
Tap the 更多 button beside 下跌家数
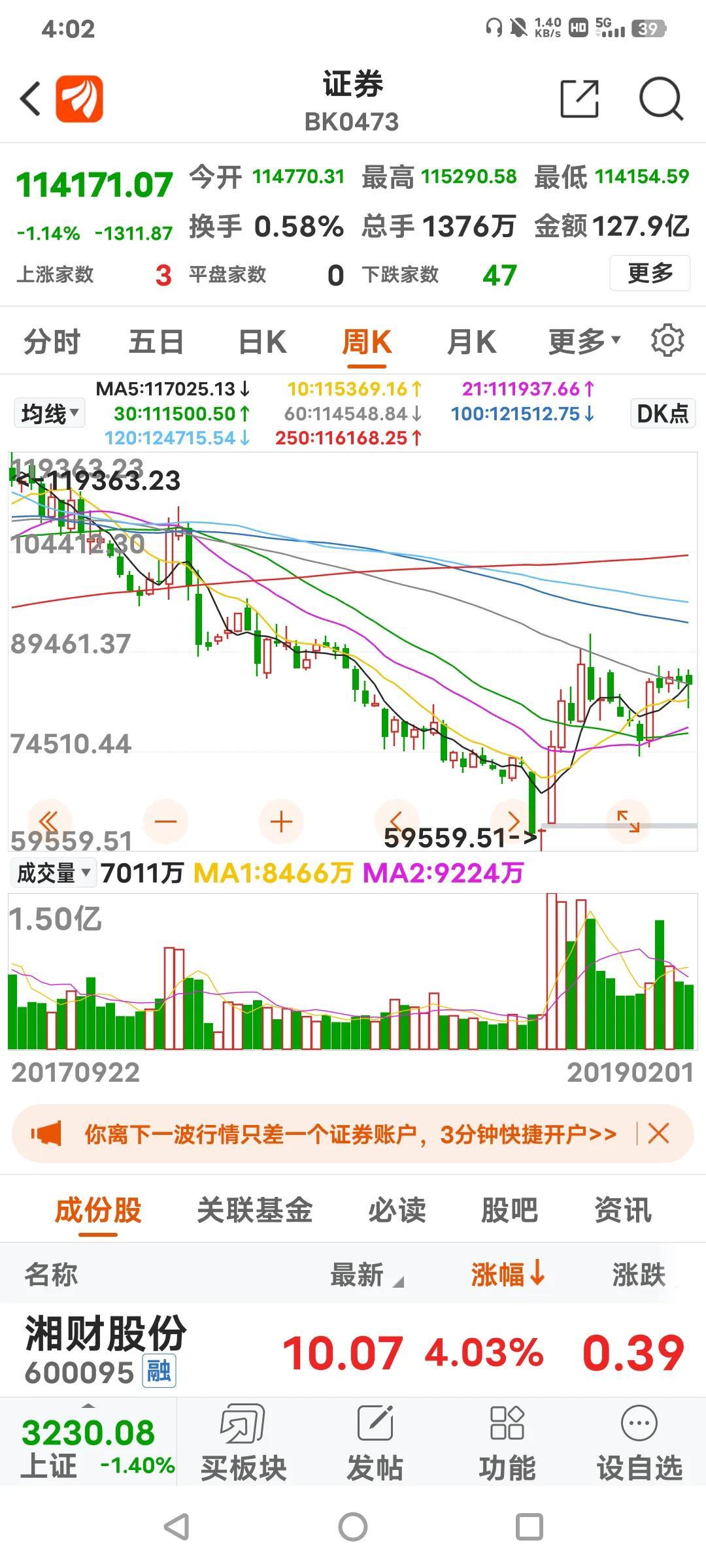click(x=650, y=273)
